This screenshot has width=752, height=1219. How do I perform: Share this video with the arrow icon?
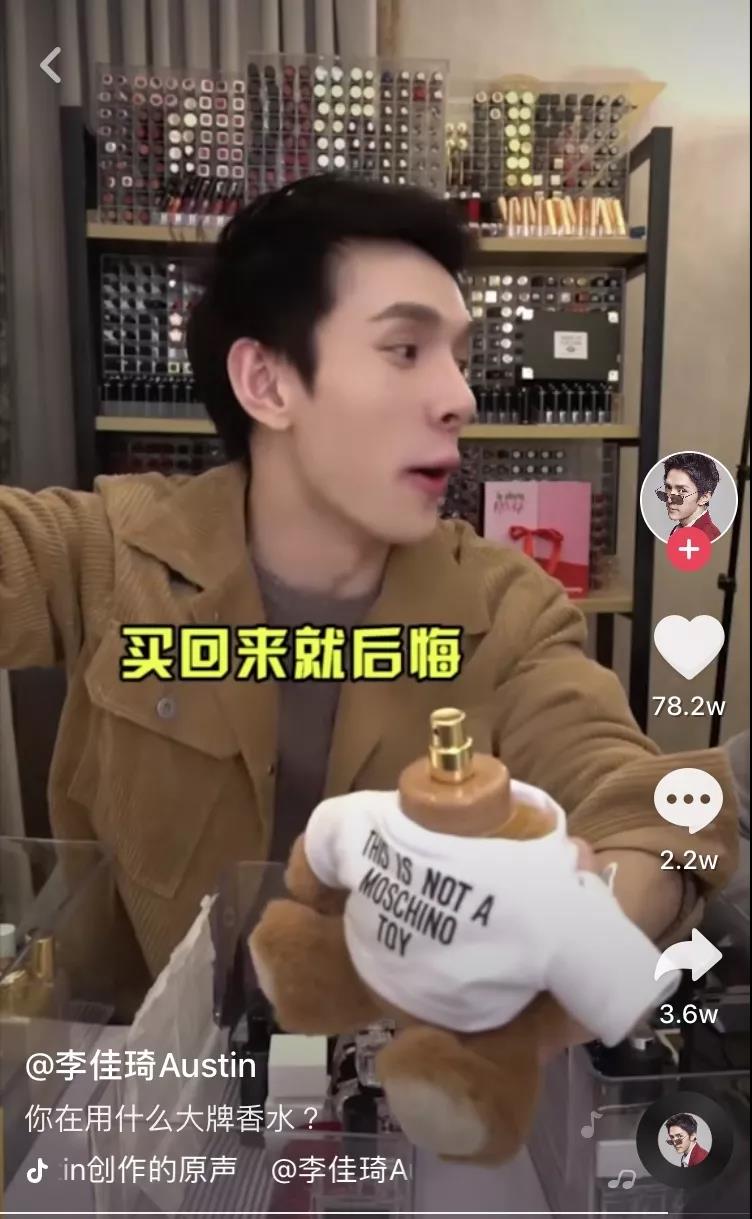[x=688, y=957]
